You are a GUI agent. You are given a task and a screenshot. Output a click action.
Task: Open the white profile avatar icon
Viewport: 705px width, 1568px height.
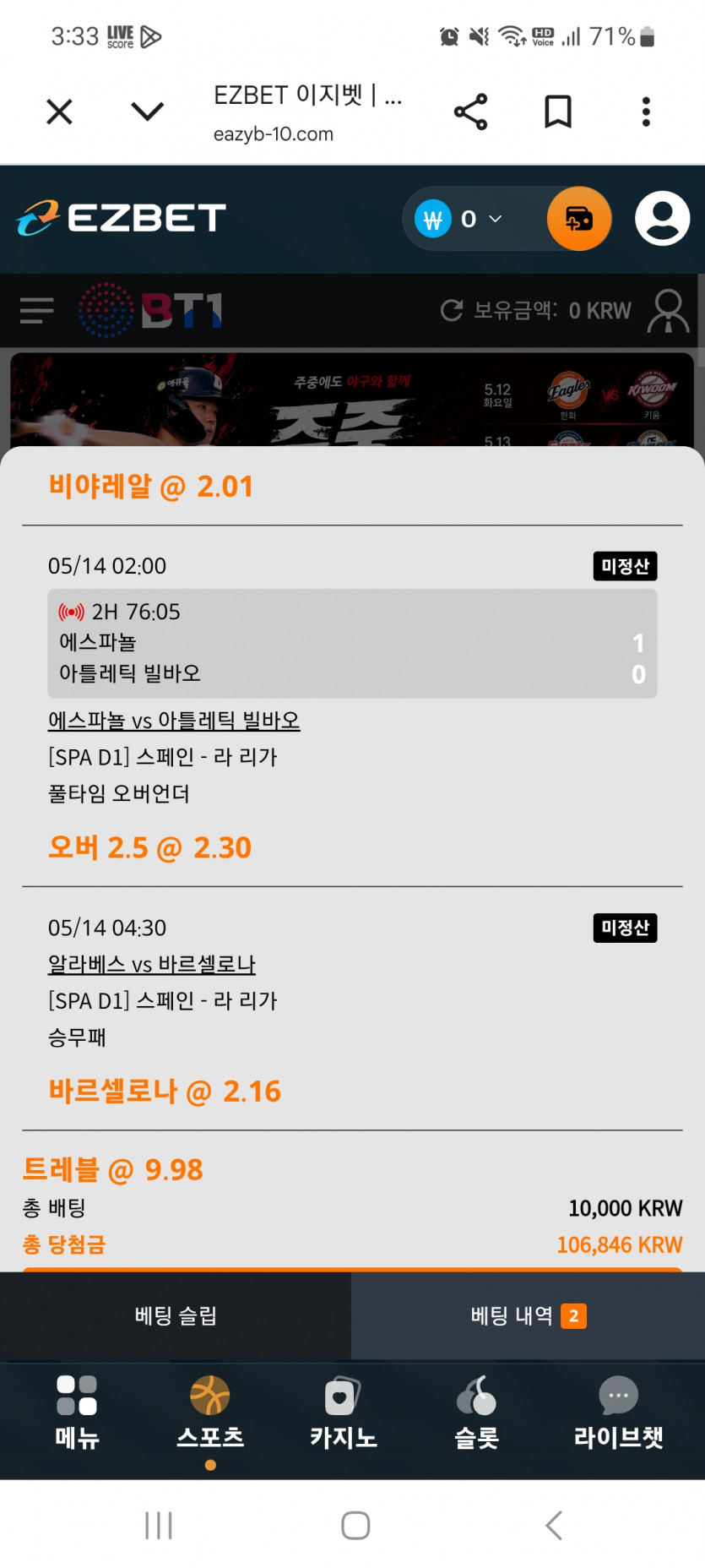coord(662,219)
